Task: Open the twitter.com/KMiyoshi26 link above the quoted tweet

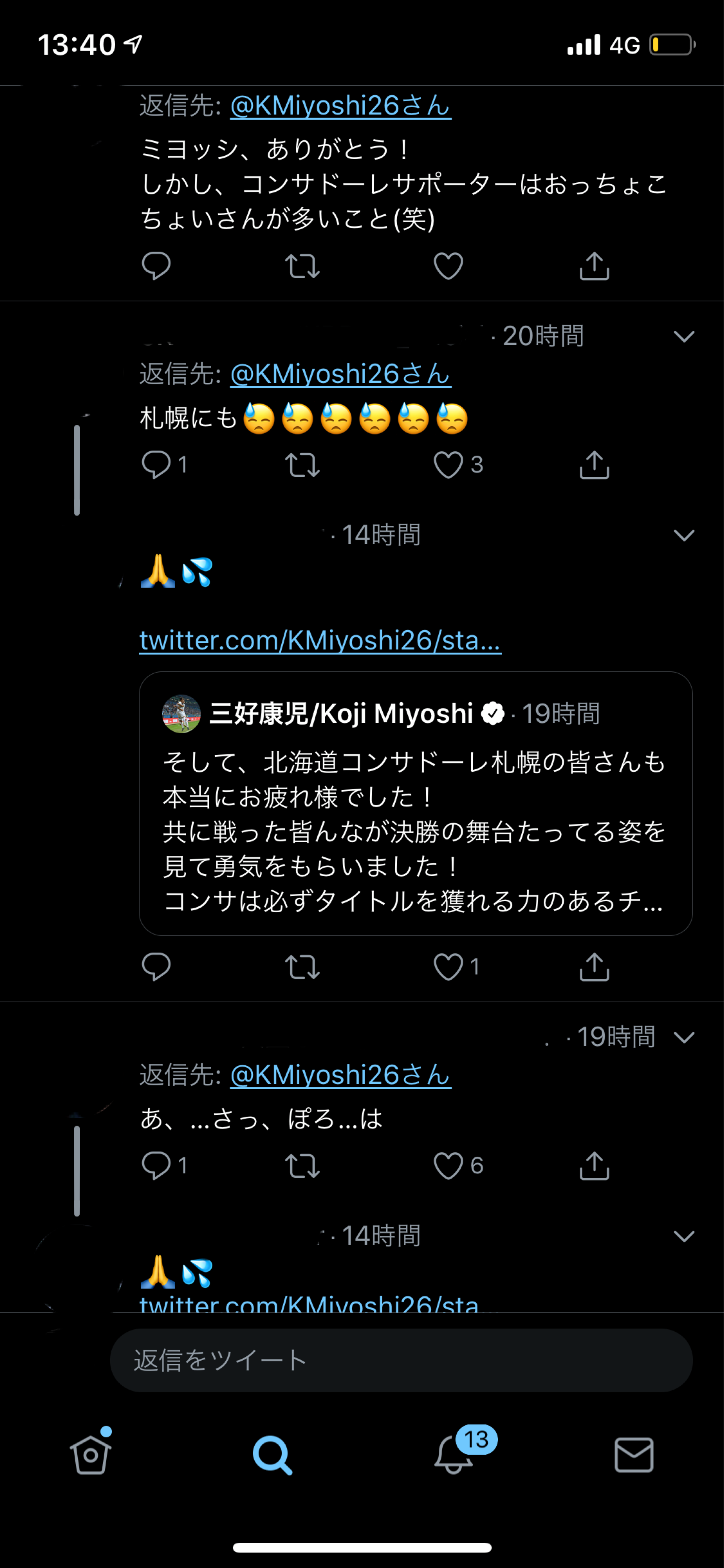Action: click(320, 640)
